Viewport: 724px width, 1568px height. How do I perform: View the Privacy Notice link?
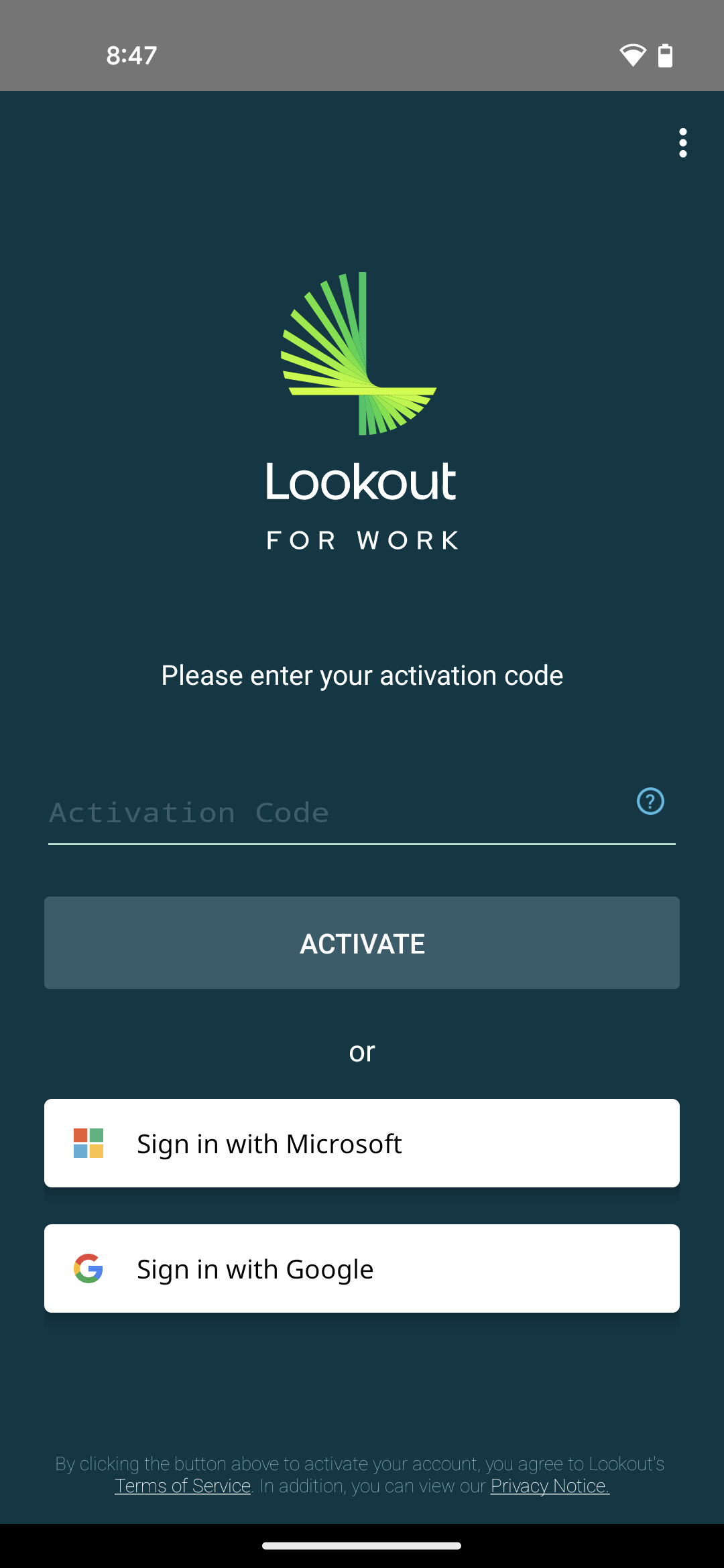pyautogui.click(x=550, y=1486)
